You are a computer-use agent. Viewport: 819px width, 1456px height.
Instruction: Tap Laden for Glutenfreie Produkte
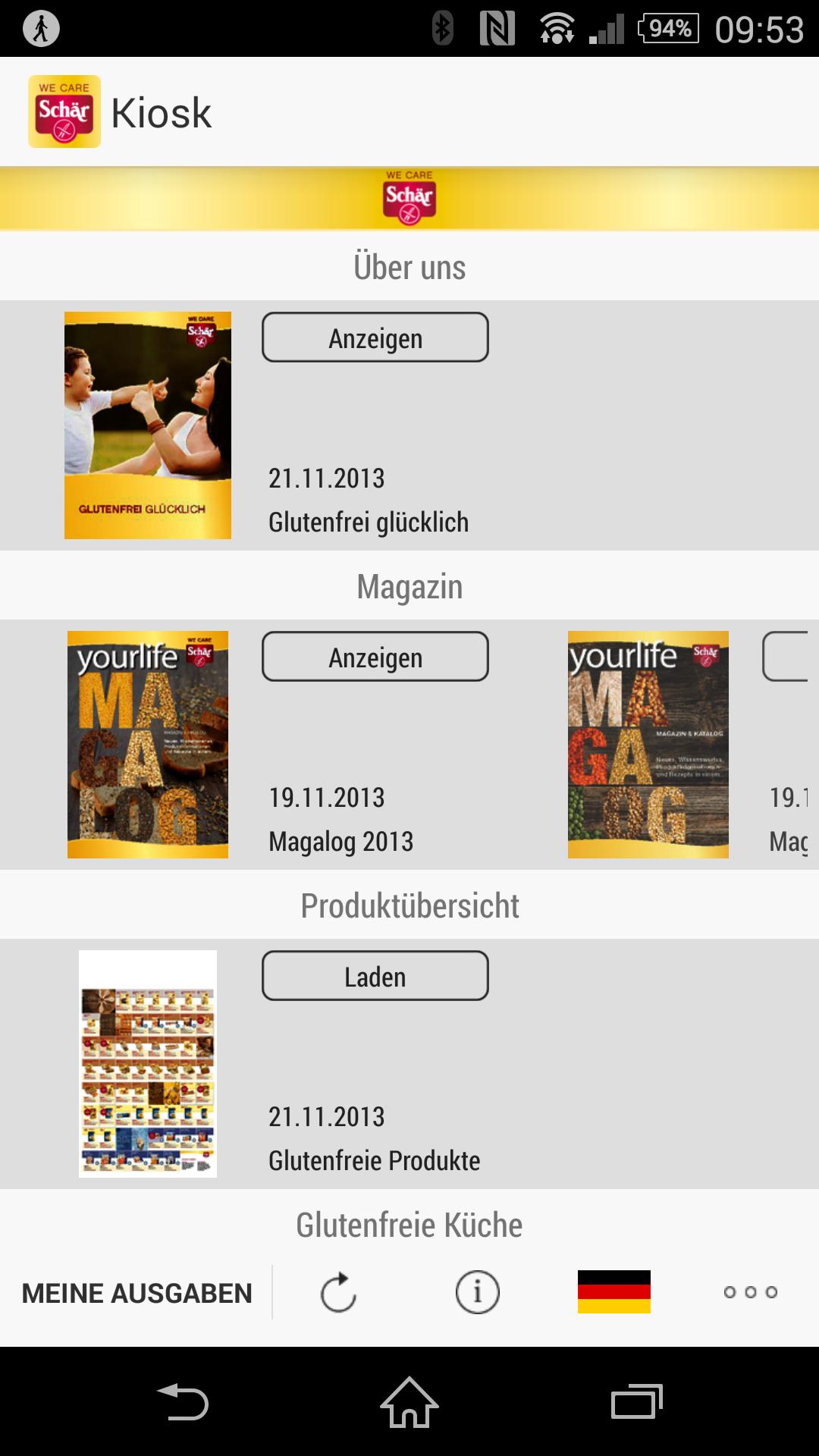click(x=375, y=976)
